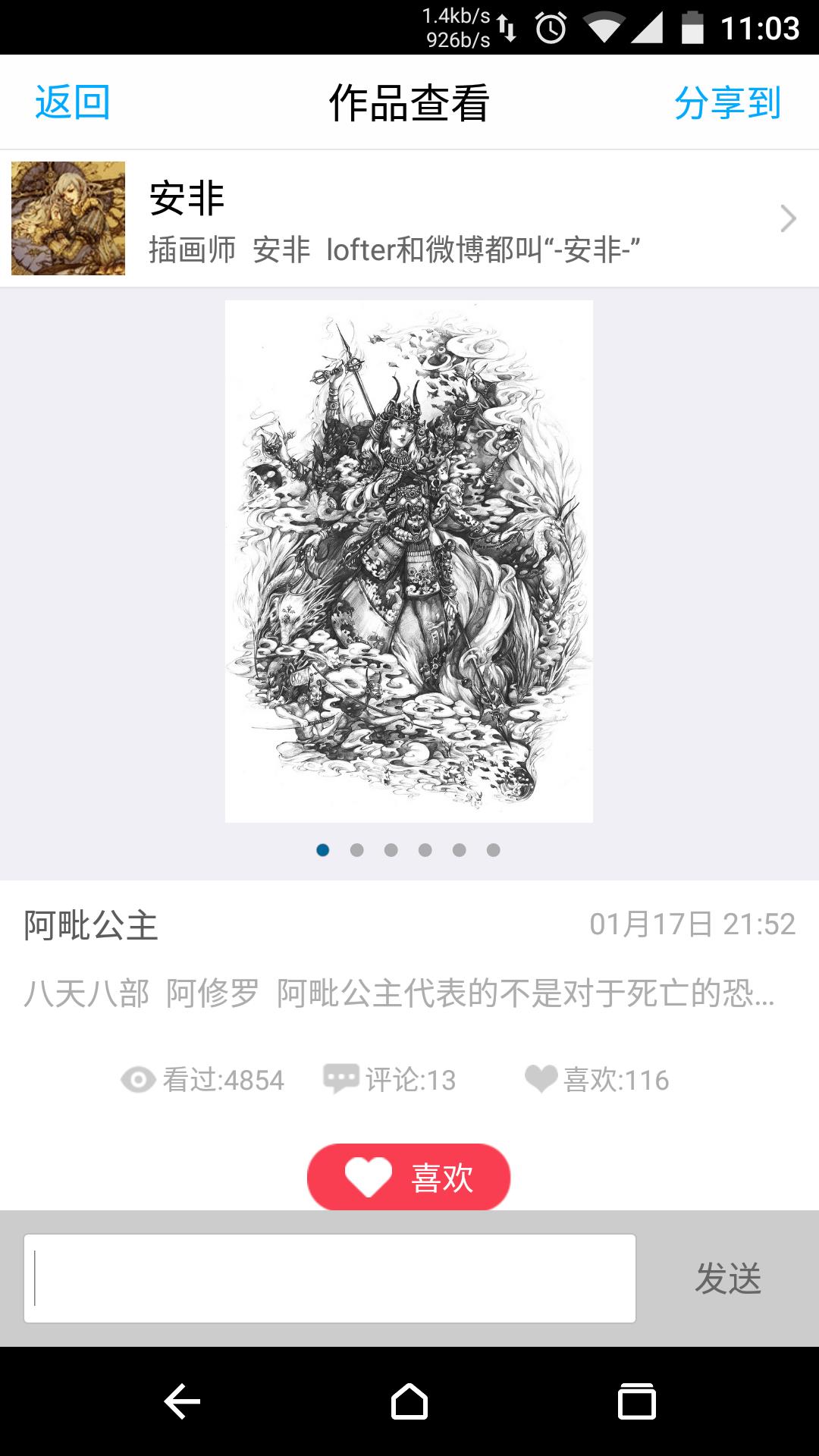Screen dimensions: 819x1456
Task: Focus the comment input field
Action: click(330, 1279)
